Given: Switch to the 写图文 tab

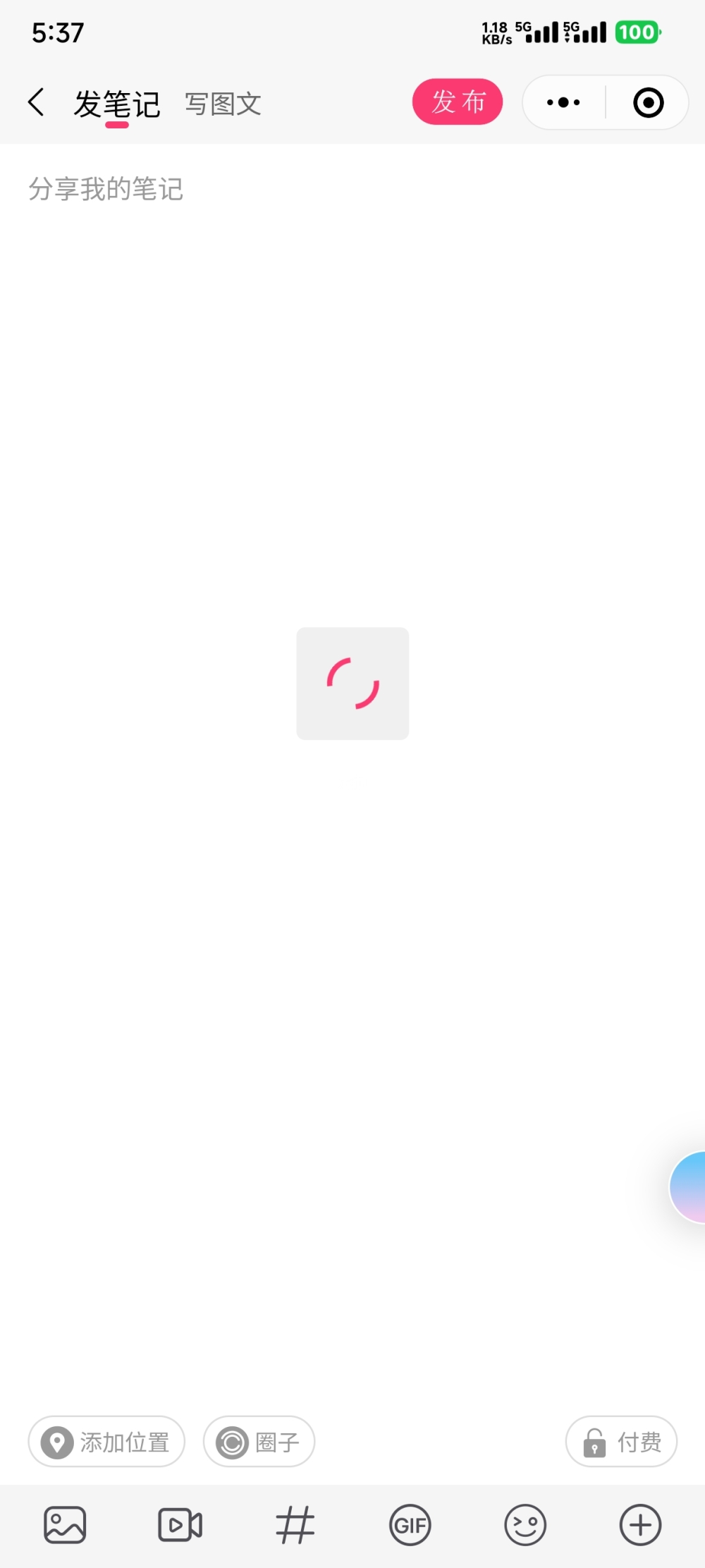Looking at the screenshot, I should 223,104.
